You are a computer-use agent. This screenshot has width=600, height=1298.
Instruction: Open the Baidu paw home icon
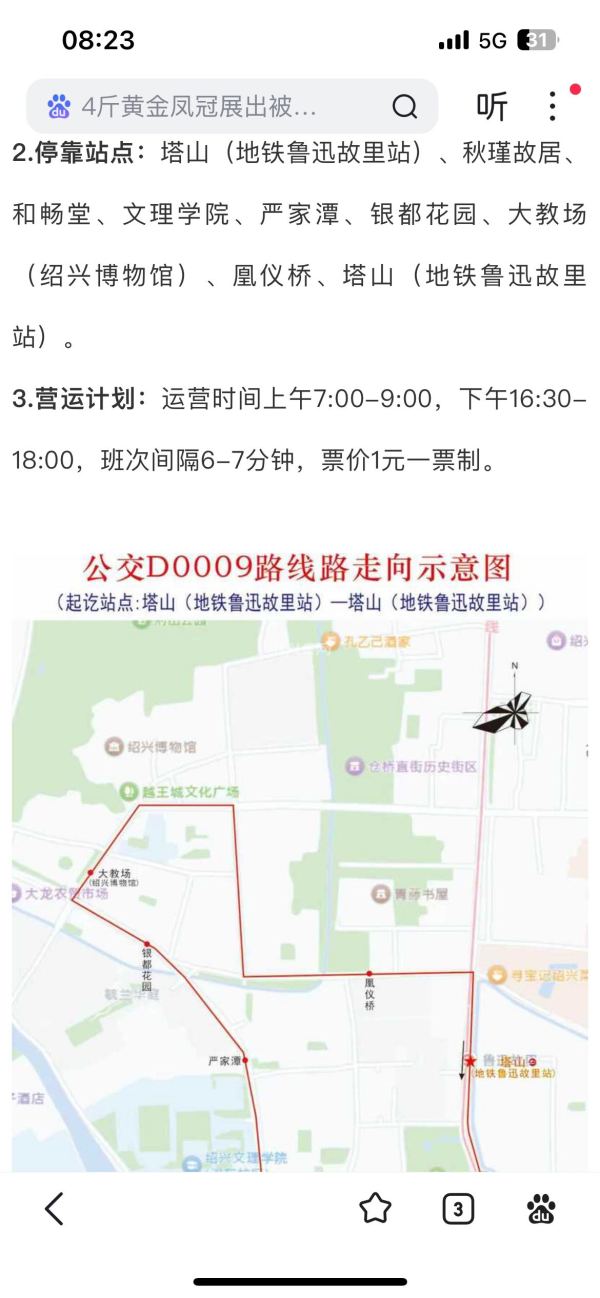[x=541, y=1209]
